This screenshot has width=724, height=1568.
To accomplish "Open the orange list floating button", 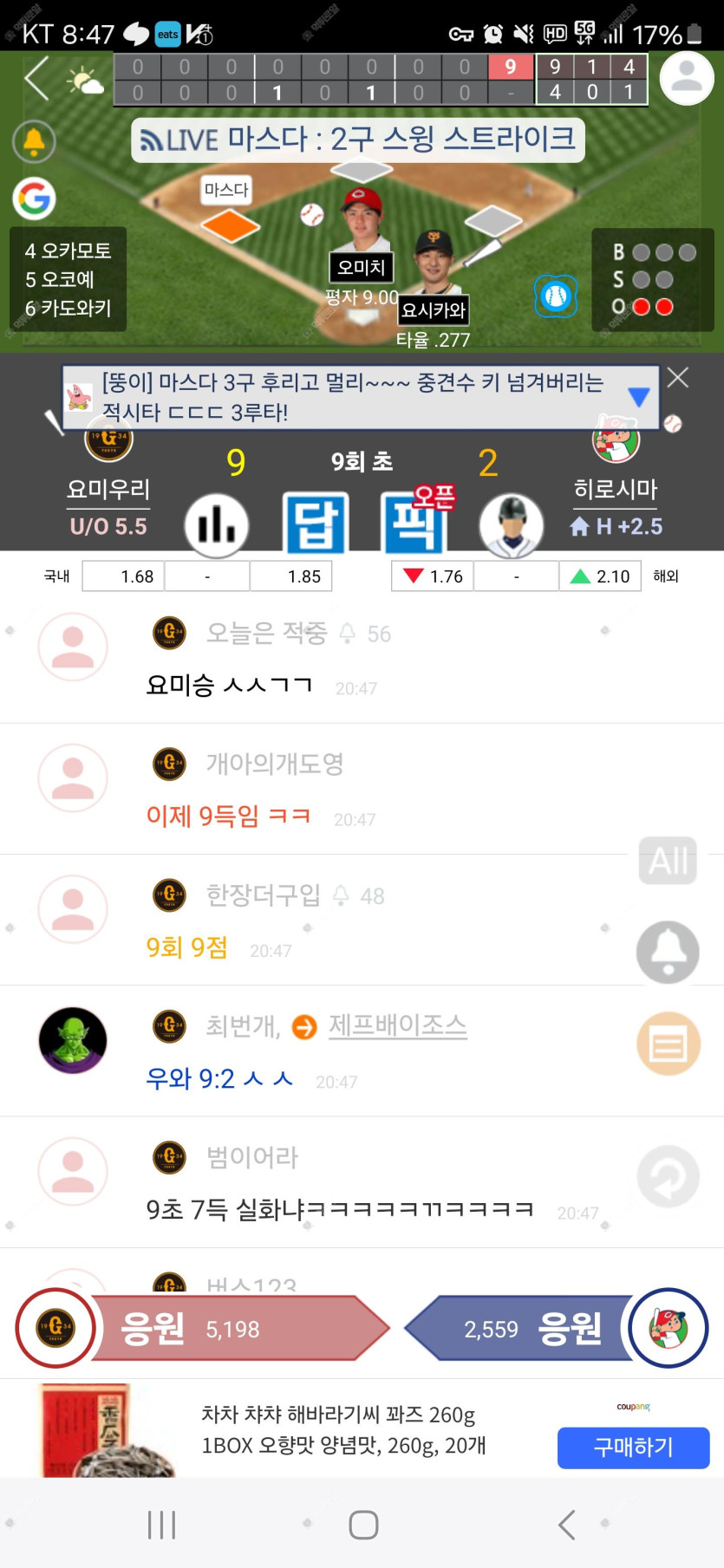I will click(668, 1044).
